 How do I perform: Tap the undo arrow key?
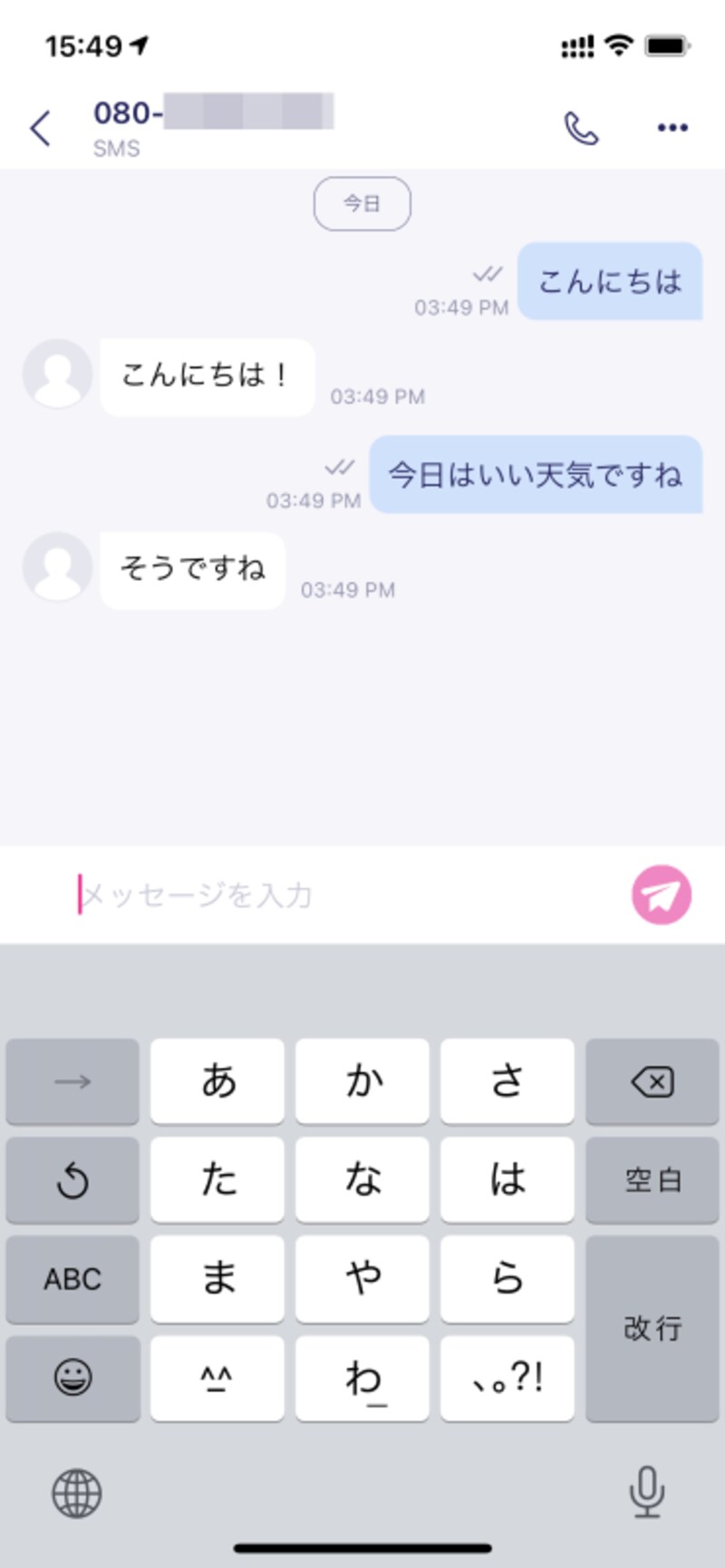coord(72,1181)
